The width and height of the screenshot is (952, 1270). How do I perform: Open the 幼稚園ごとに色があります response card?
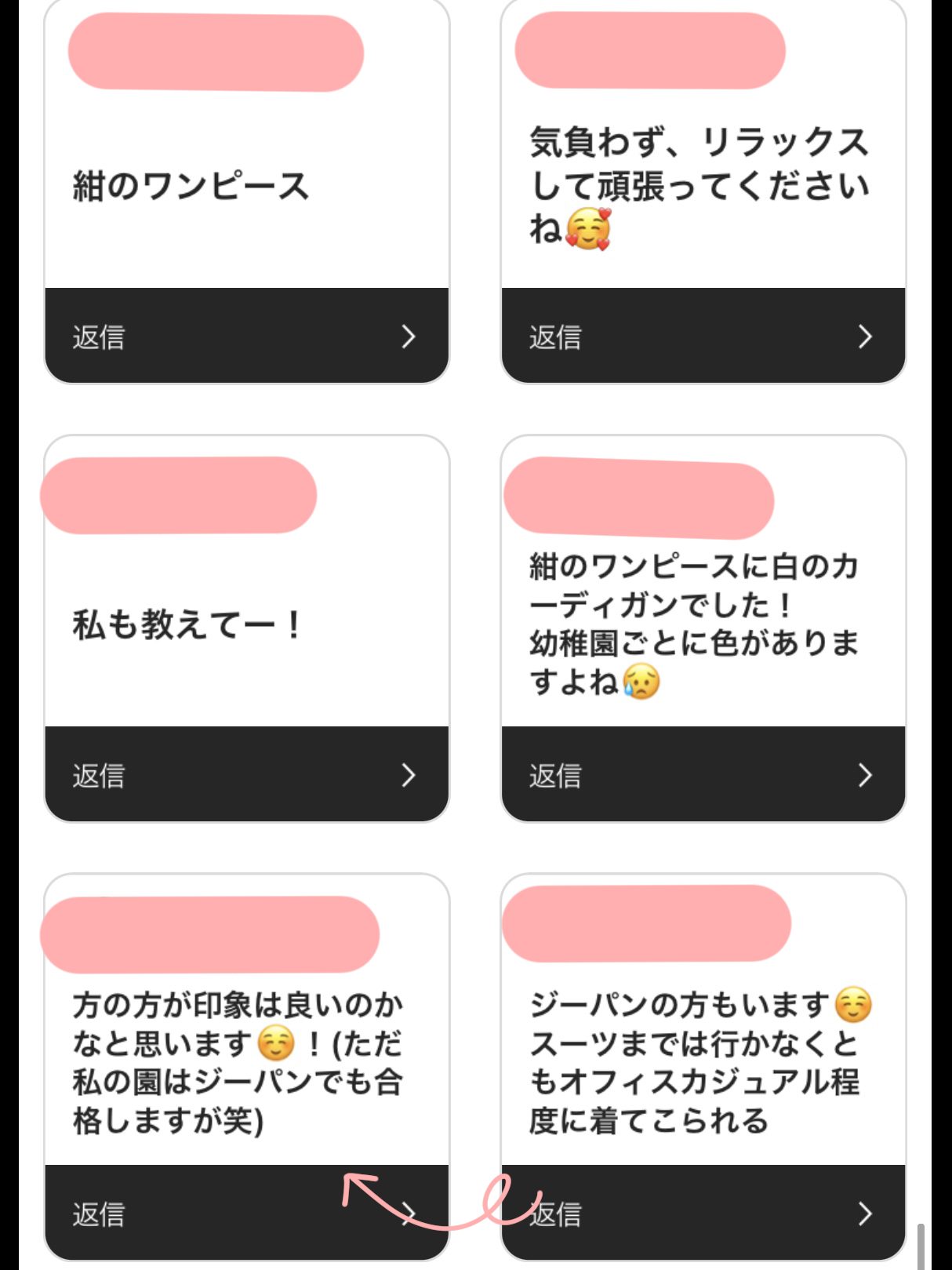tap(695, 624)
